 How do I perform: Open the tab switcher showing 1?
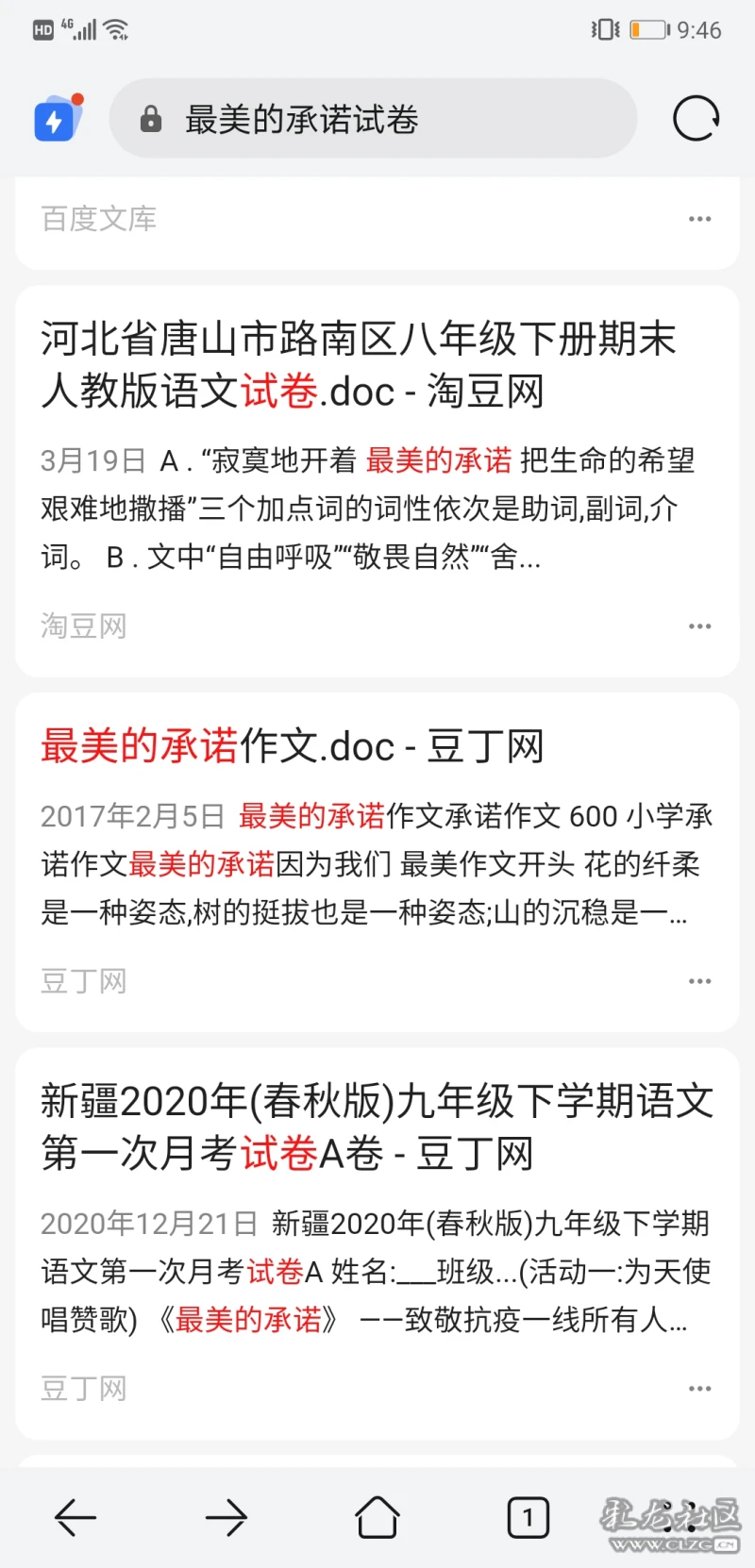(528, 1517)
